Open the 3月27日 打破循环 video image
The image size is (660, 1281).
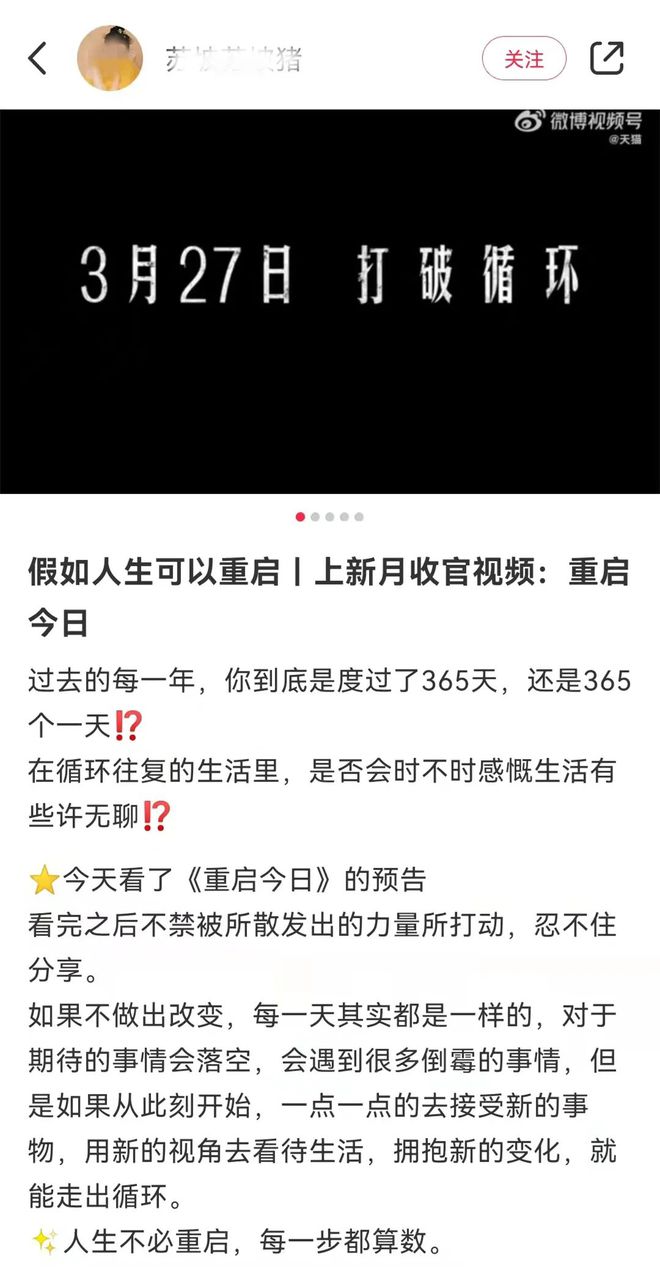pos(330,301)
